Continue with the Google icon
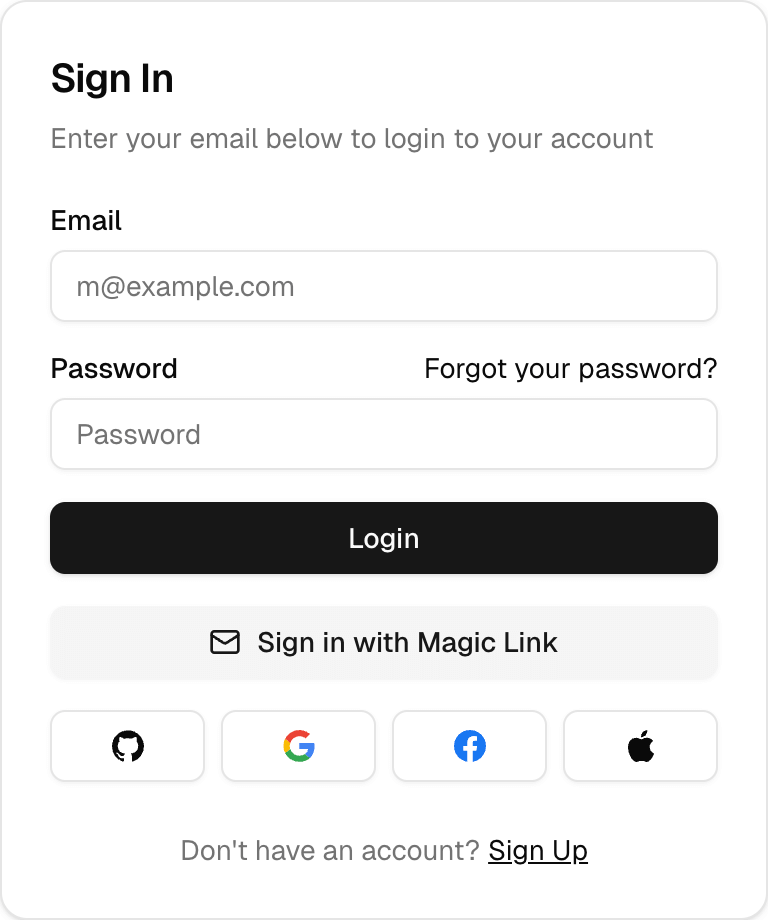This screenshot has height=920, width=768. tap(299, 746)
